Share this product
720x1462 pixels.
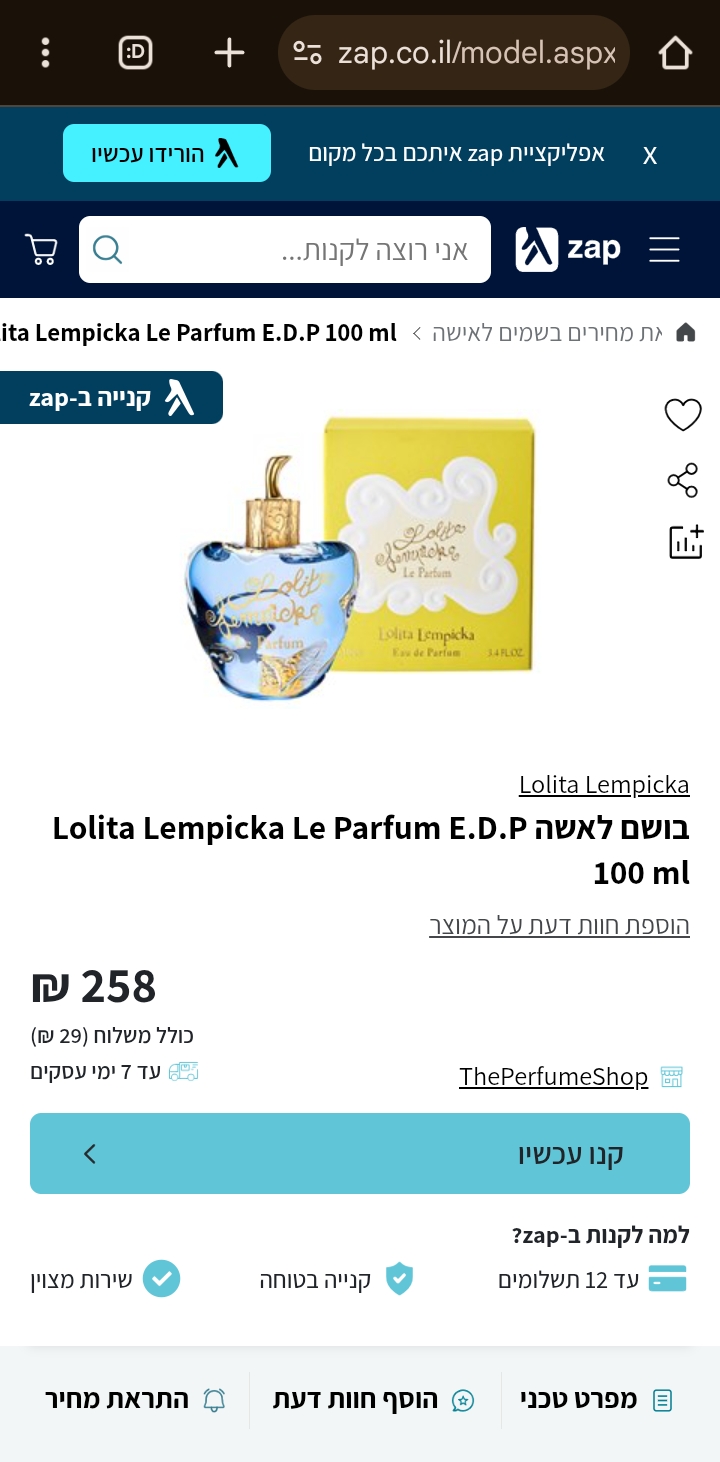click(x=683, y=480)
